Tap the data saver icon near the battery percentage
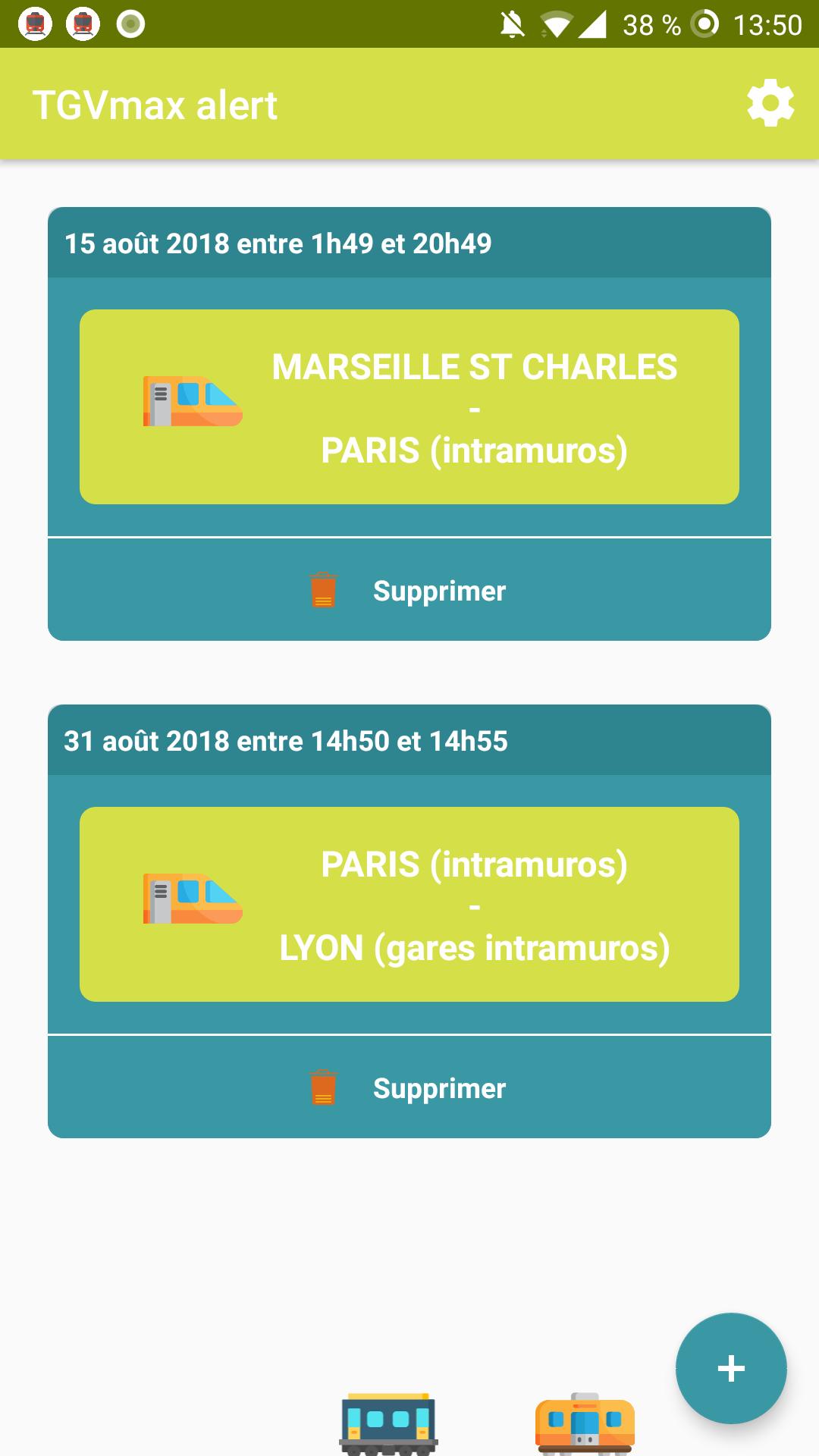Screen dimensions: 819x1456 click(705, 25)
